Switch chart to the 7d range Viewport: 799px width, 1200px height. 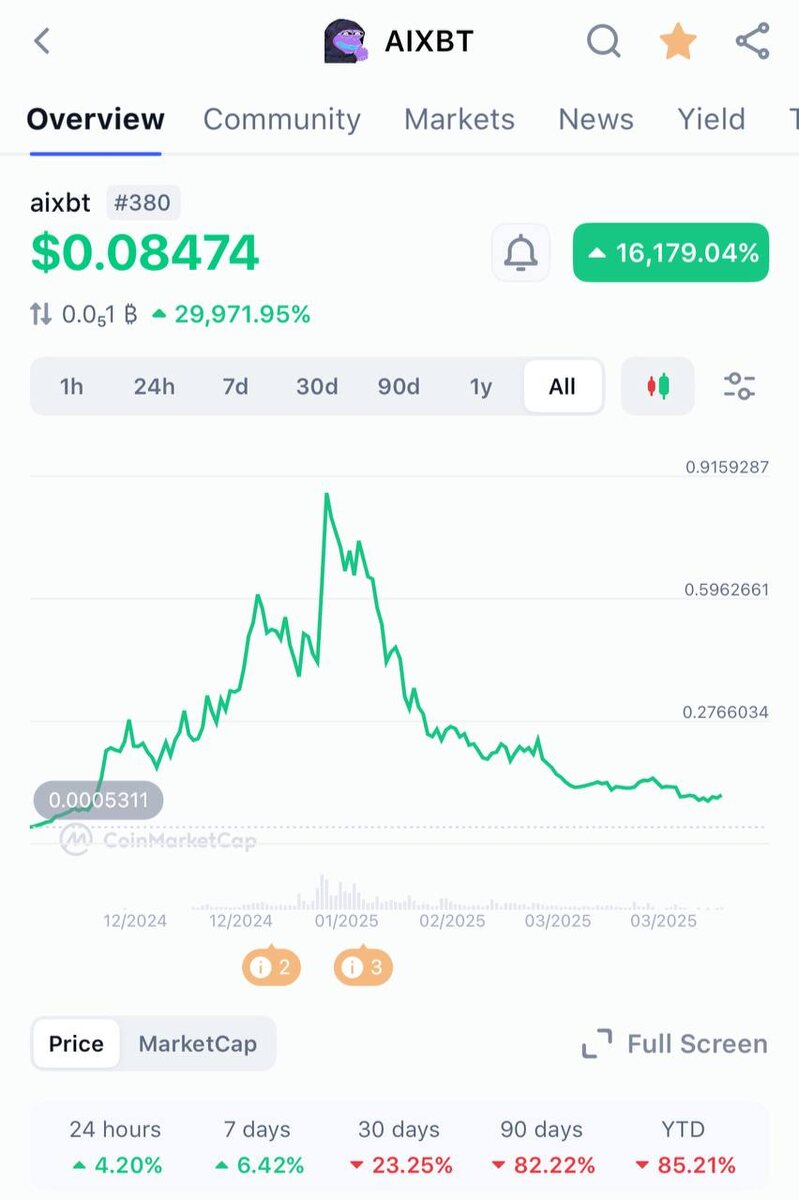point(235,386)
